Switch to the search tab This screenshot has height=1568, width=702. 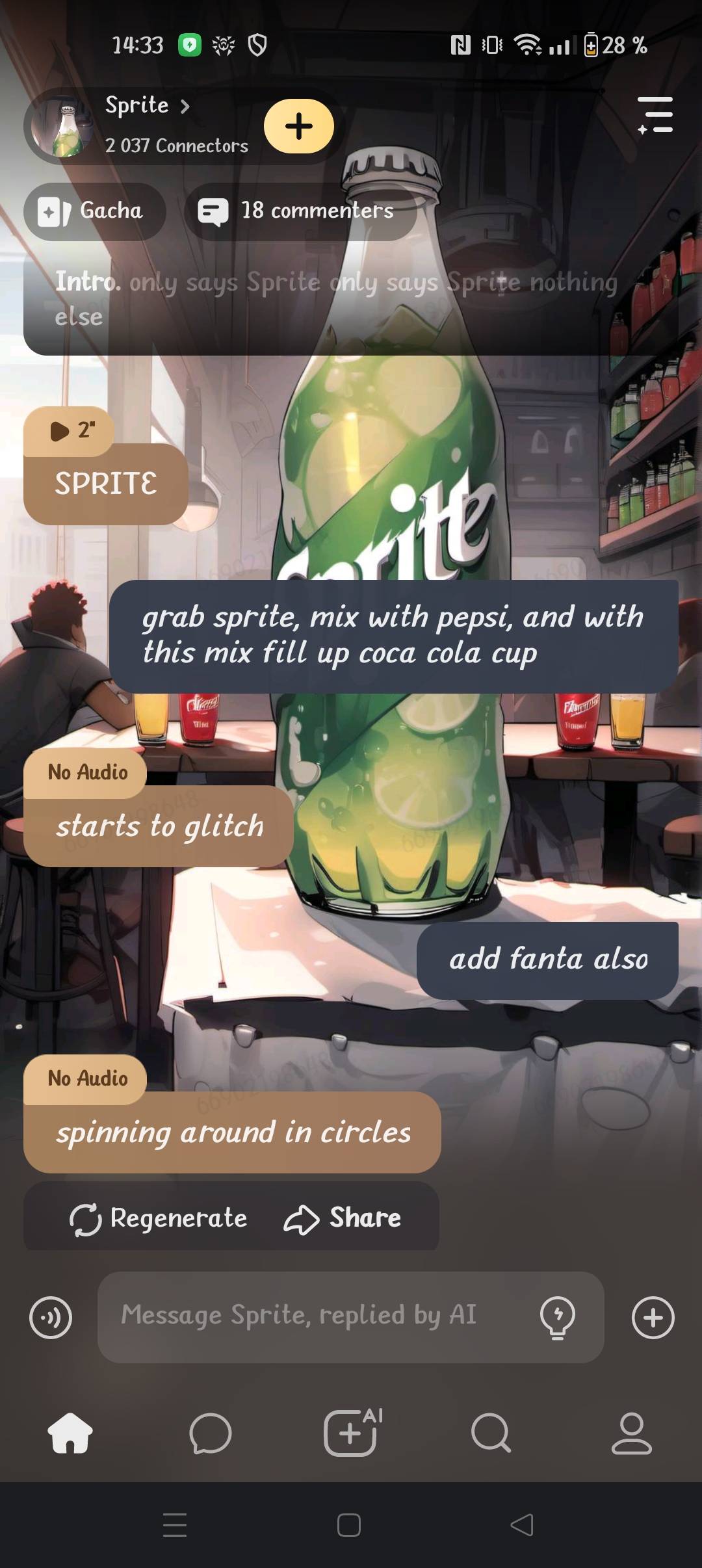point(491,1433)
